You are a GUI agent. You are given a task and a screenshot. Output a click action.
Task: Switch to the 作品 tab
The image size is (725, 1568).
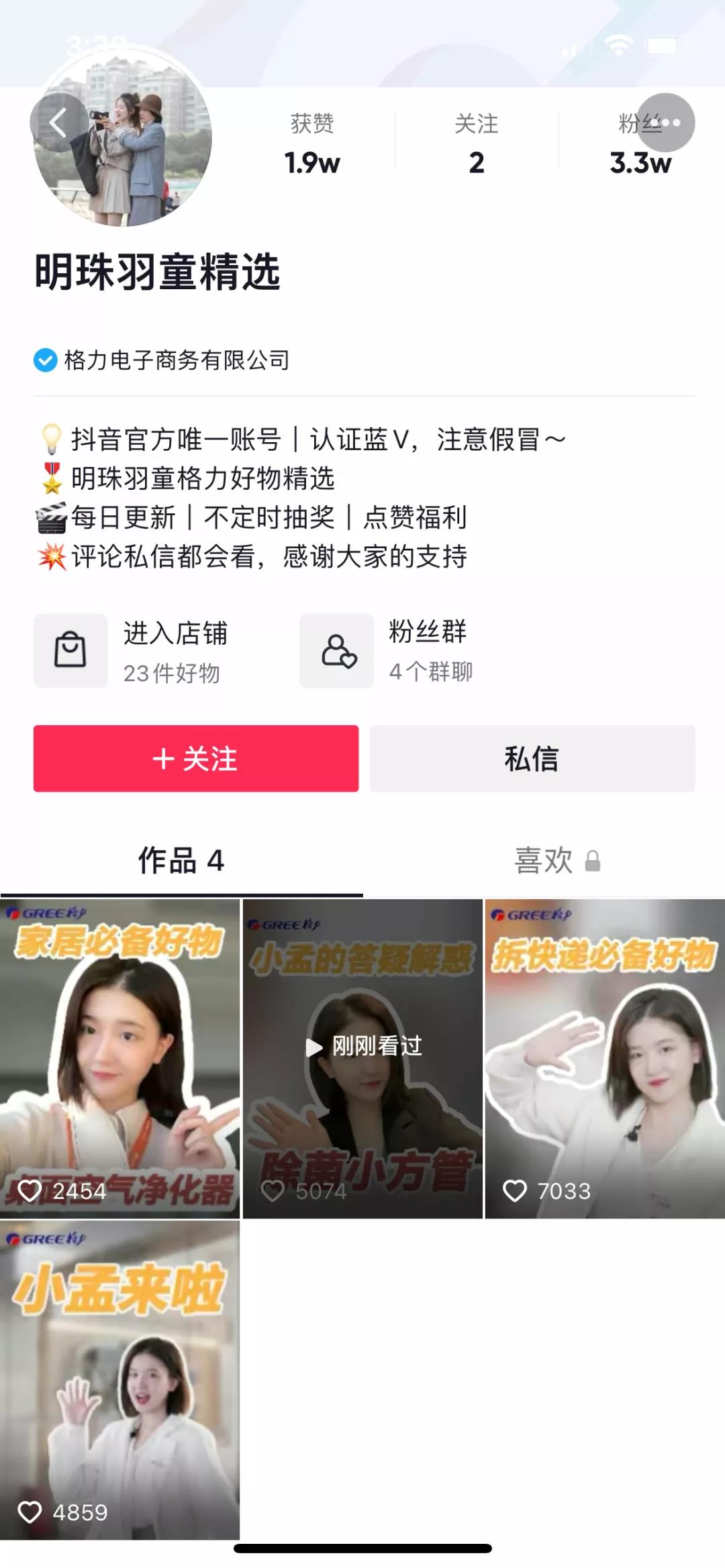click(x=181, y=861)
